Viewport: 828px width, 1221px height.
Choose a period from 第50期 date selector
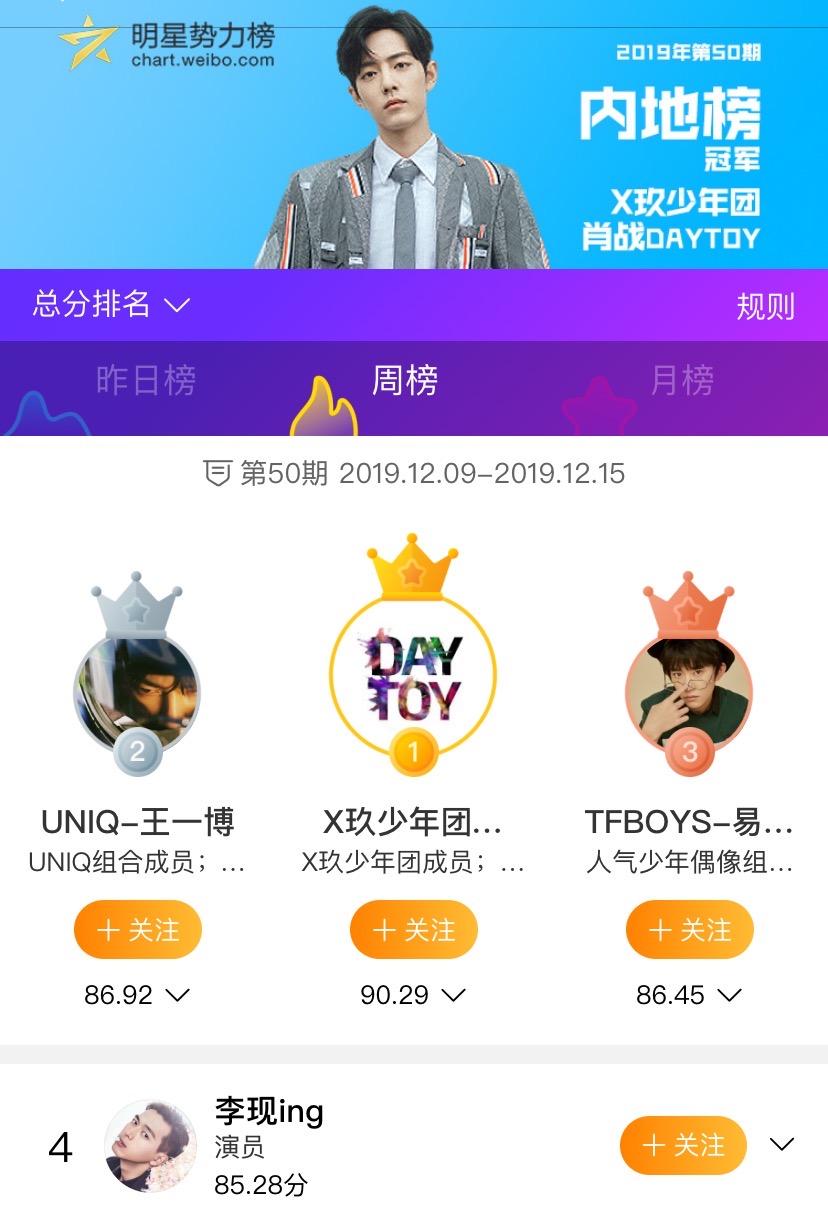(414, 473)
